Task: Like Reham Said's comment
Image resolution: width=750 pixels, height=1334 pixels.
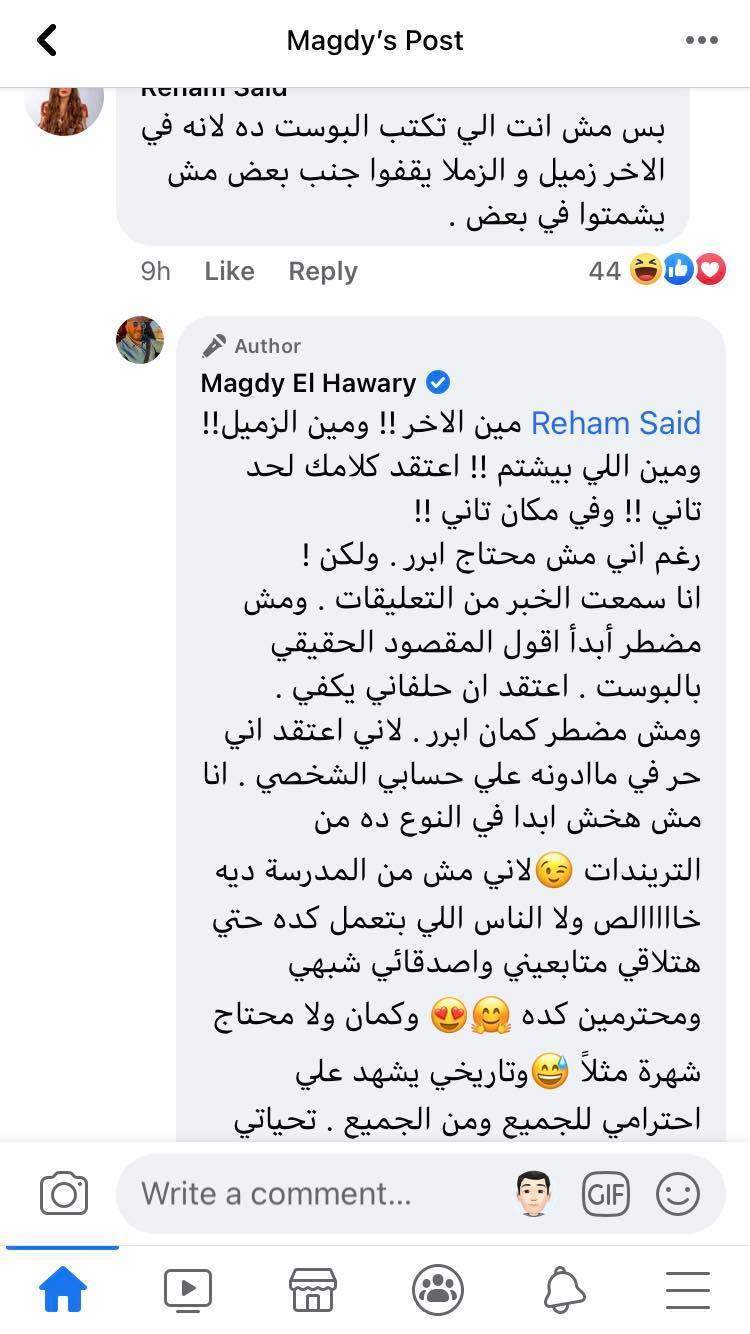Action: [229, 271]
